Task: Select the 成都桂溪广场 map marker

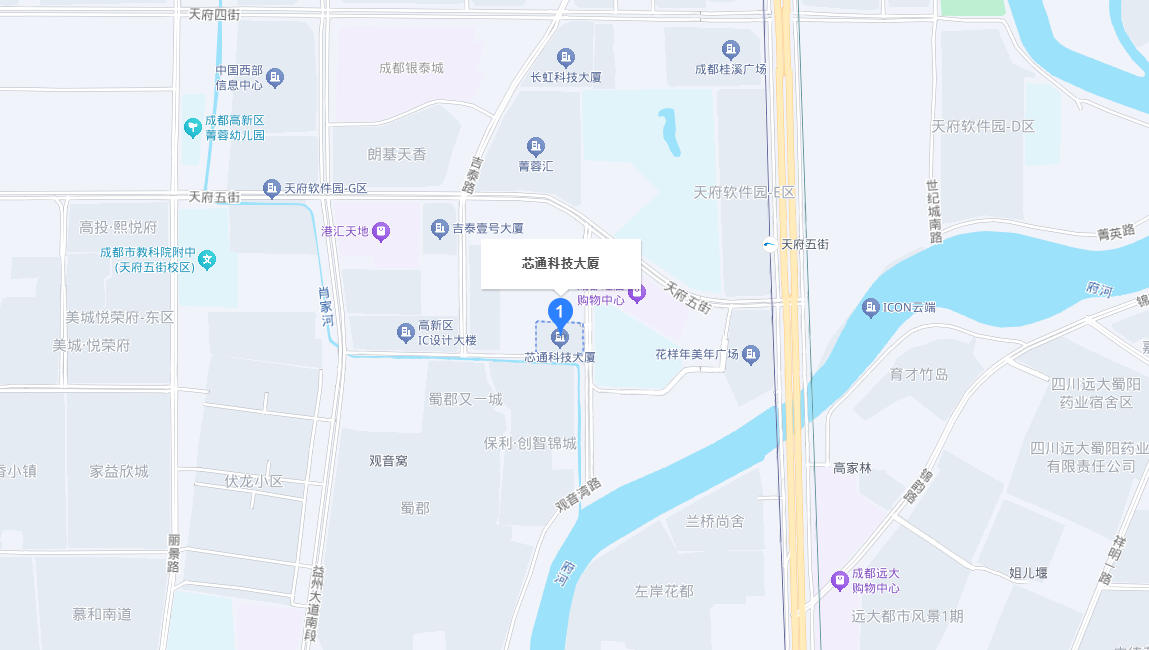Action: pyautogui.click(x=731, y=49)
